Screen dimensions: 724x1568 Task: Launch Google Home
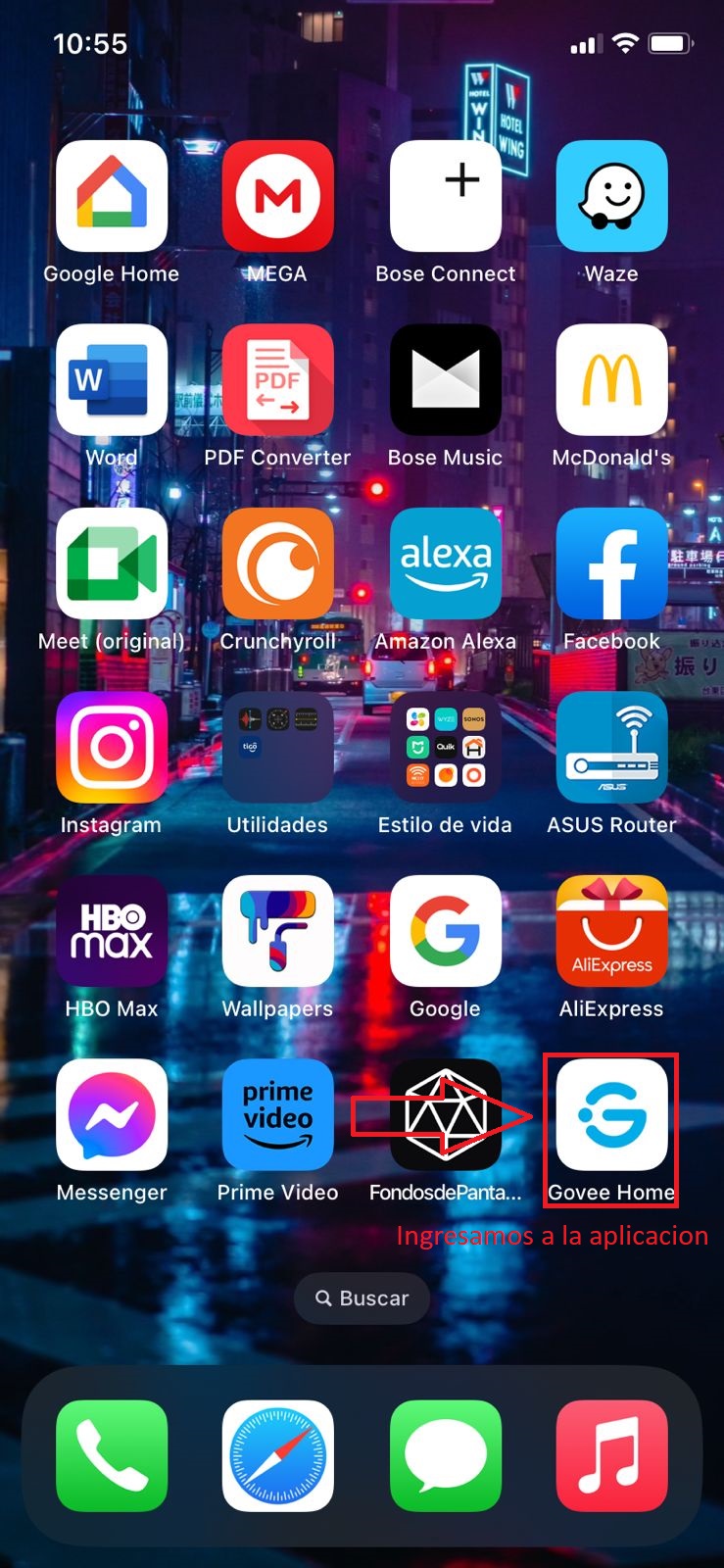coord(112,196)
